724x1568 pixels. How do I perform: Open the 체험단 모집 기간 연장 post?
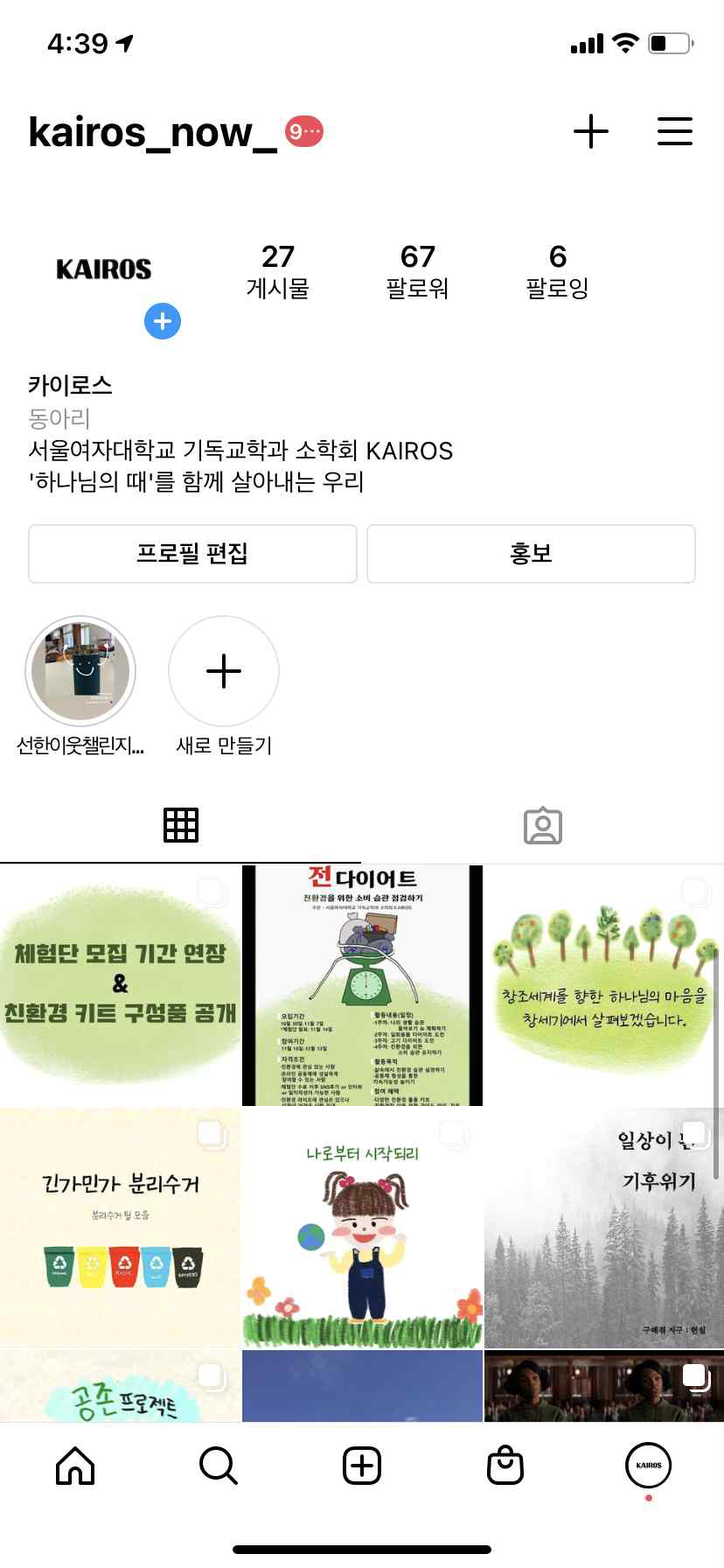click(x=120, y=985)
